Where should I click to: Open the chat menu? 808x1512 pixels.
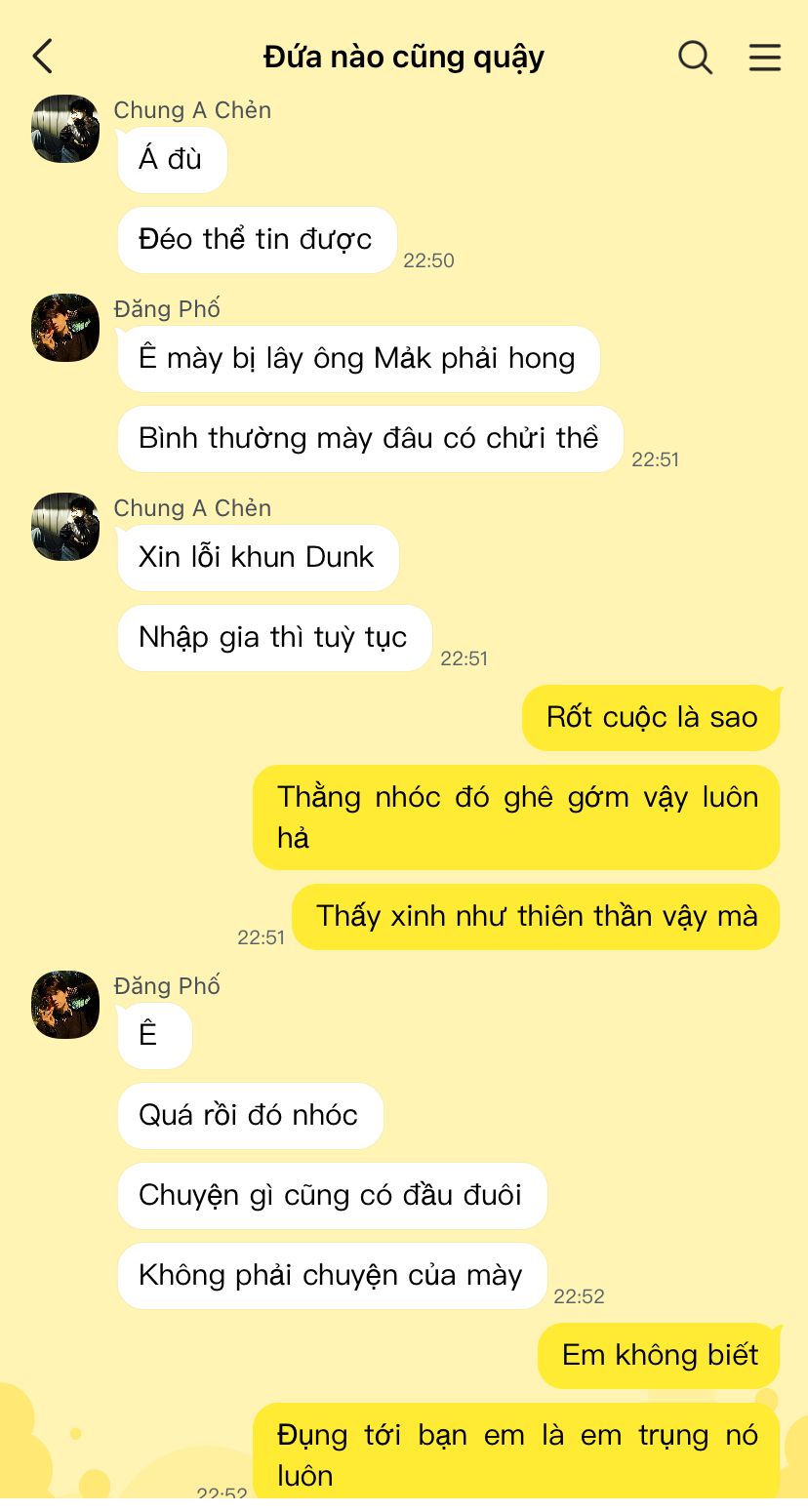[x=765, y=57]
